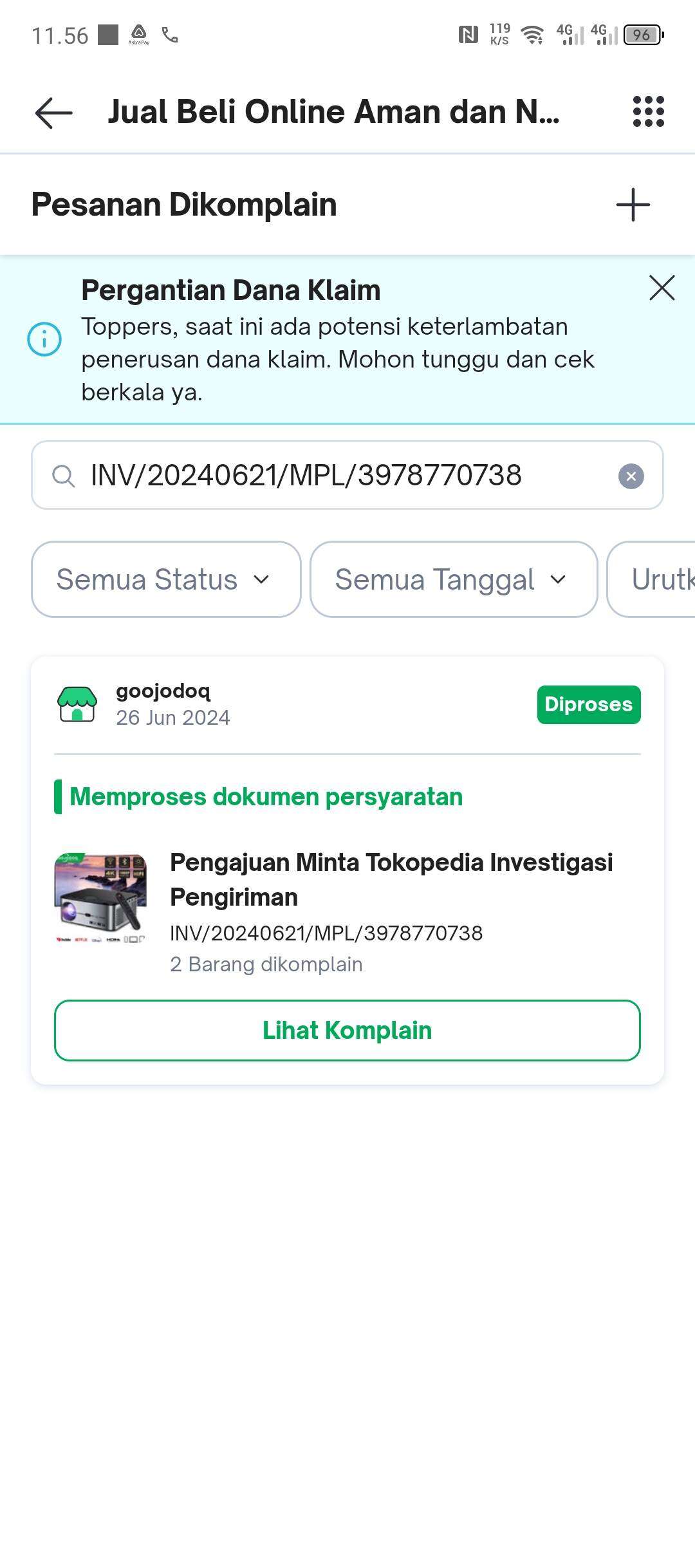Expand the Semua Tanggal filter
Screen dimensions: 695x1568
454,579
